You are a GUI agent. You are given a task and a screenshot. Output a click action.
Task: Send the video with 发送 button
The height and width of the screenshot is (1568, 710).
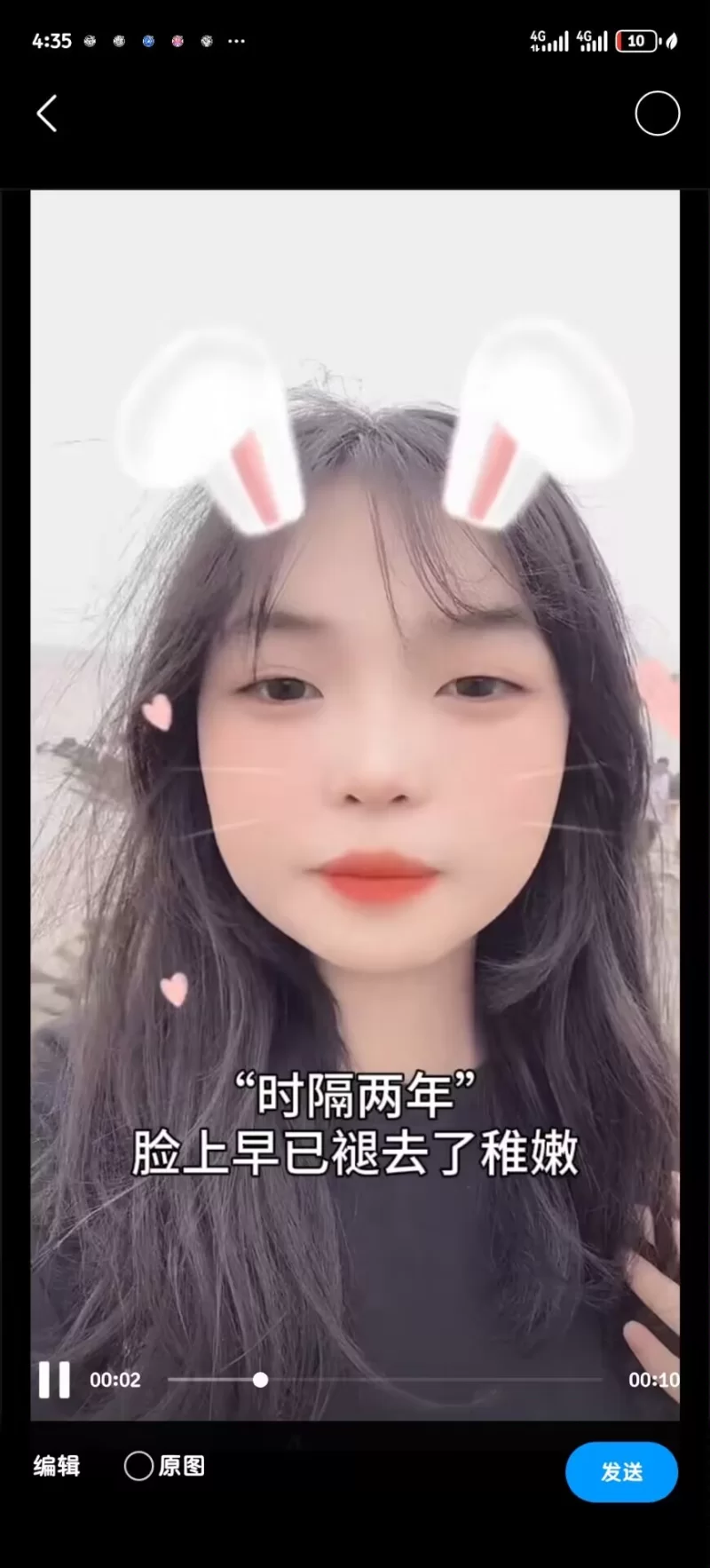(621, 1471)
